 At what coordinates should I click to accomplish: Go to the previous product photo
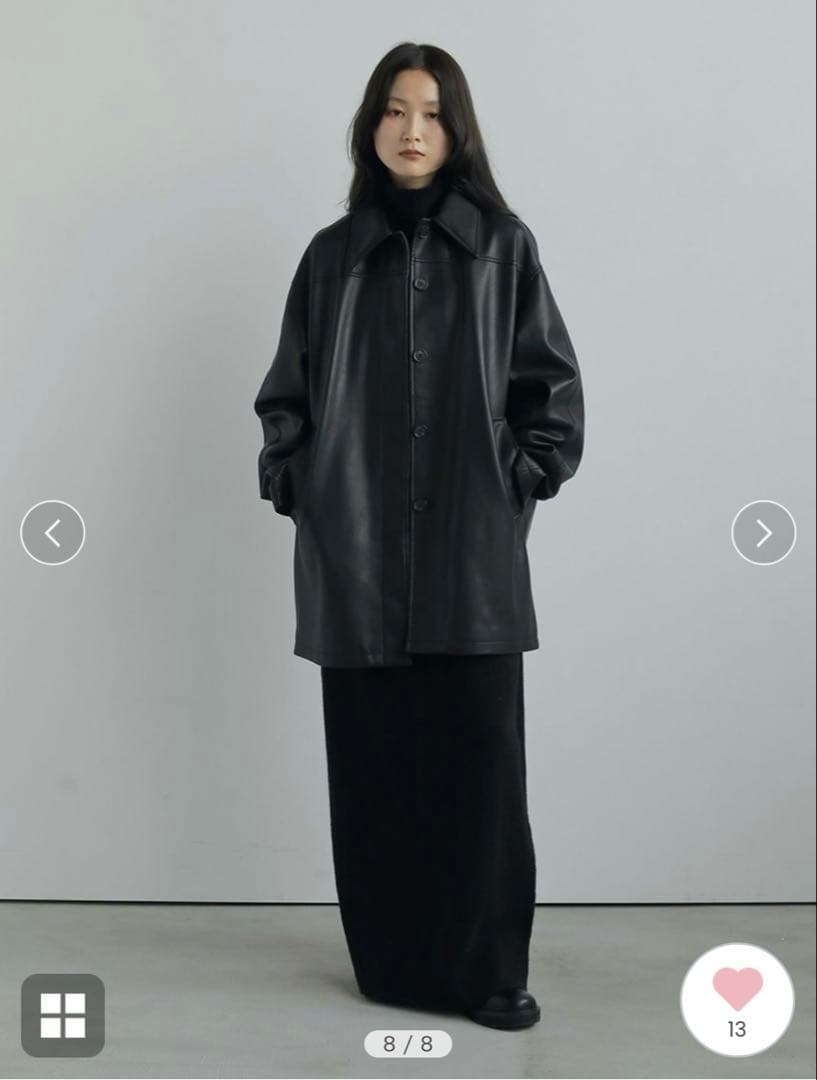(x=53, y=533)
